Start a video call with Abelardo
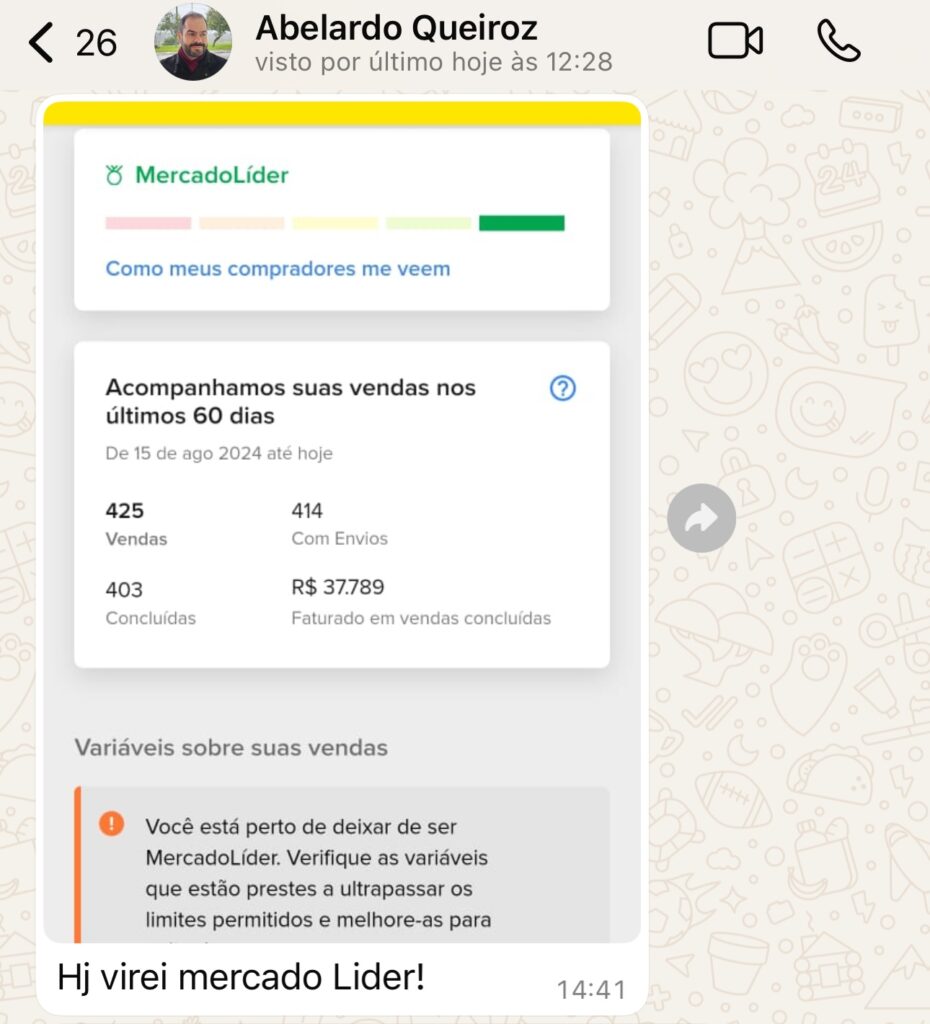Screen dimensions: 930x1024 735,42
